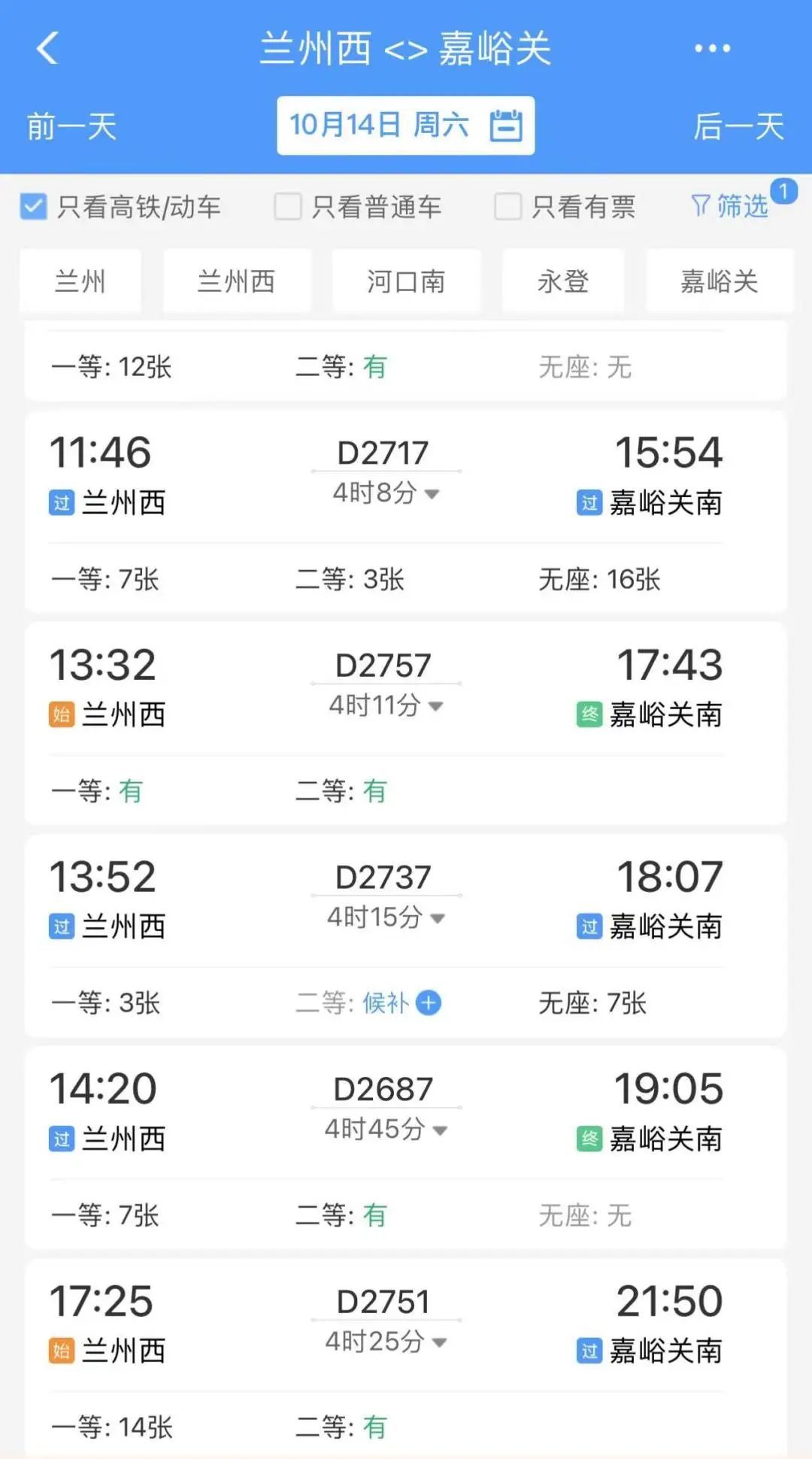Add 候补 waitlist for D2737 二等
This screenshot has height=1459, width=812.
pyautogui.click(x=429, y=1002)
